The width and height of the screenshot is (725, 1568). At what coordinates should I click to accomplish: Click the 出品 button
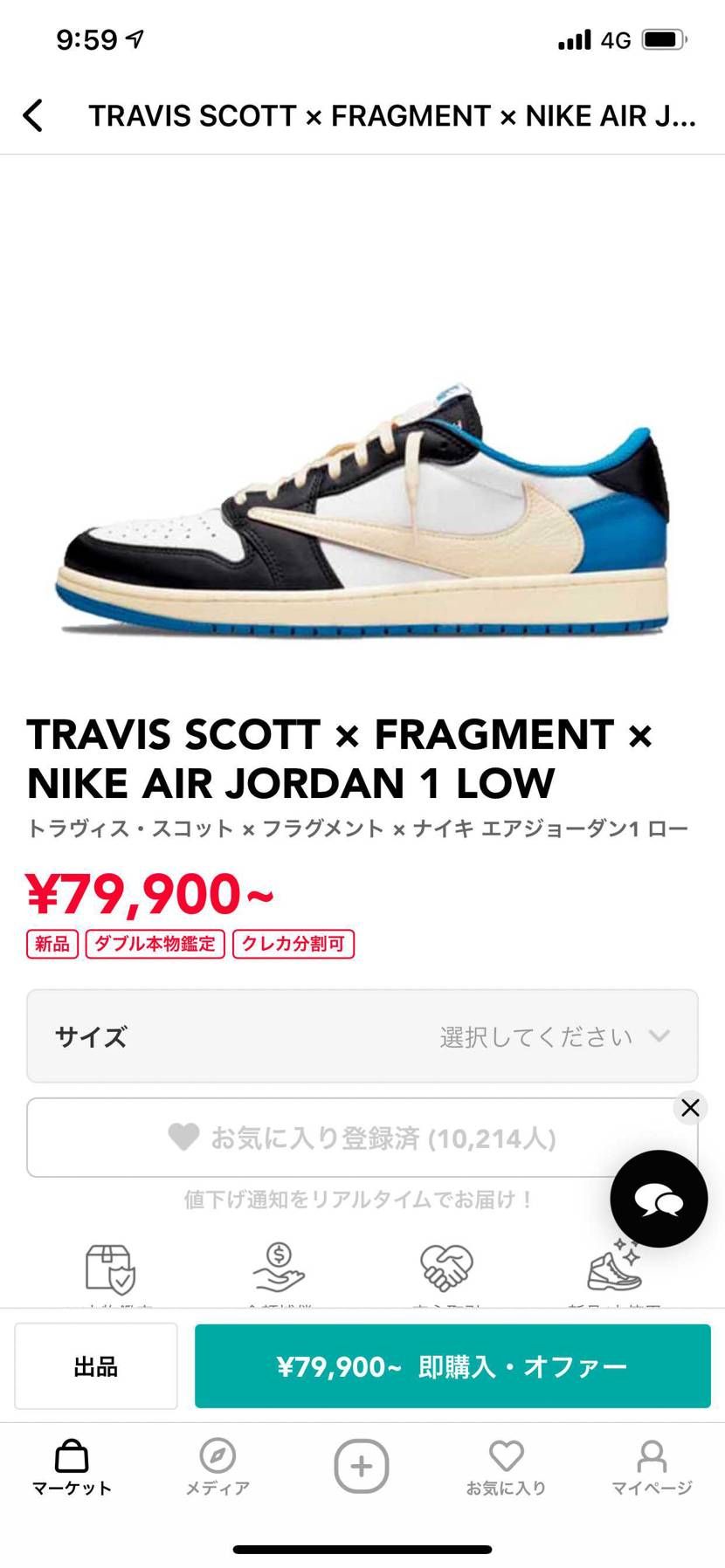(x=96, y=1366)
